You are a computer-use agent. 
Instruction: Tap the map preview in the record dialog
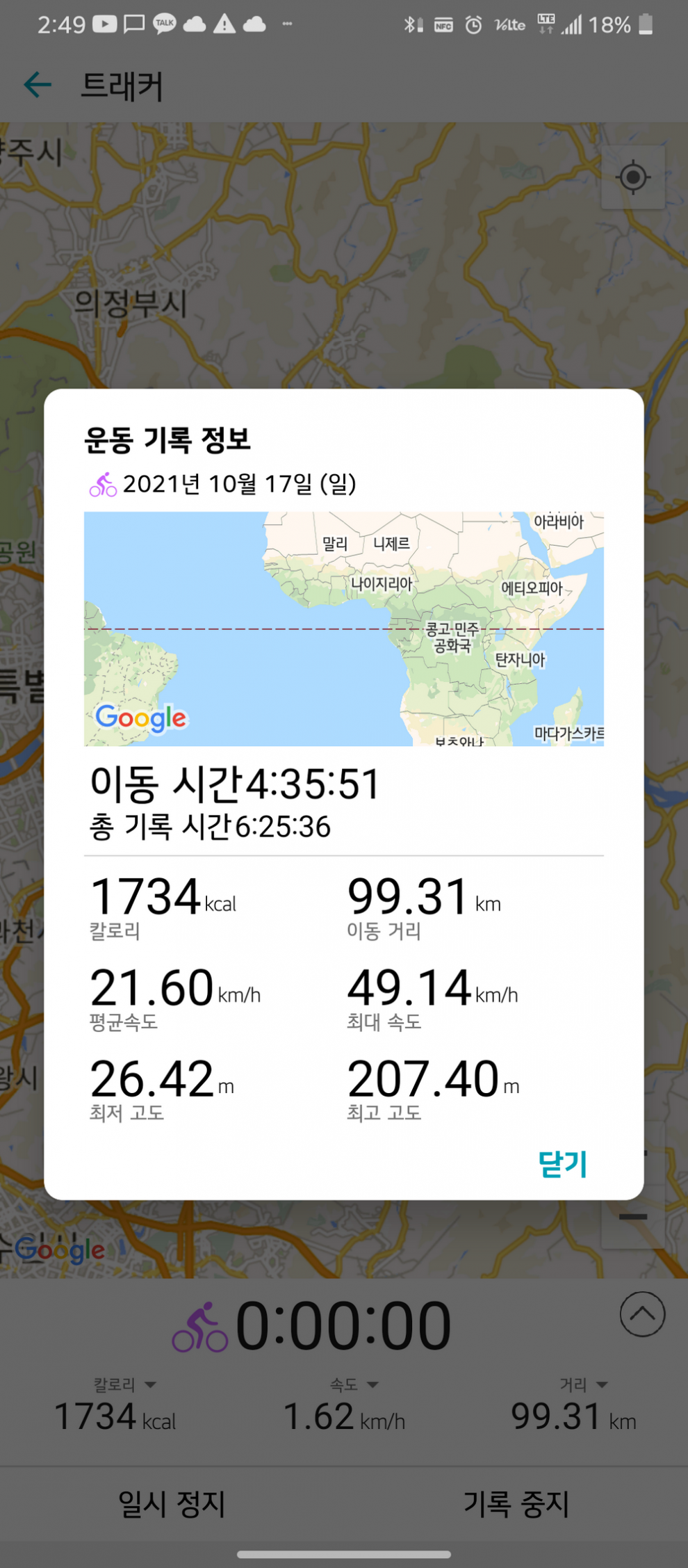click(344, 629)
